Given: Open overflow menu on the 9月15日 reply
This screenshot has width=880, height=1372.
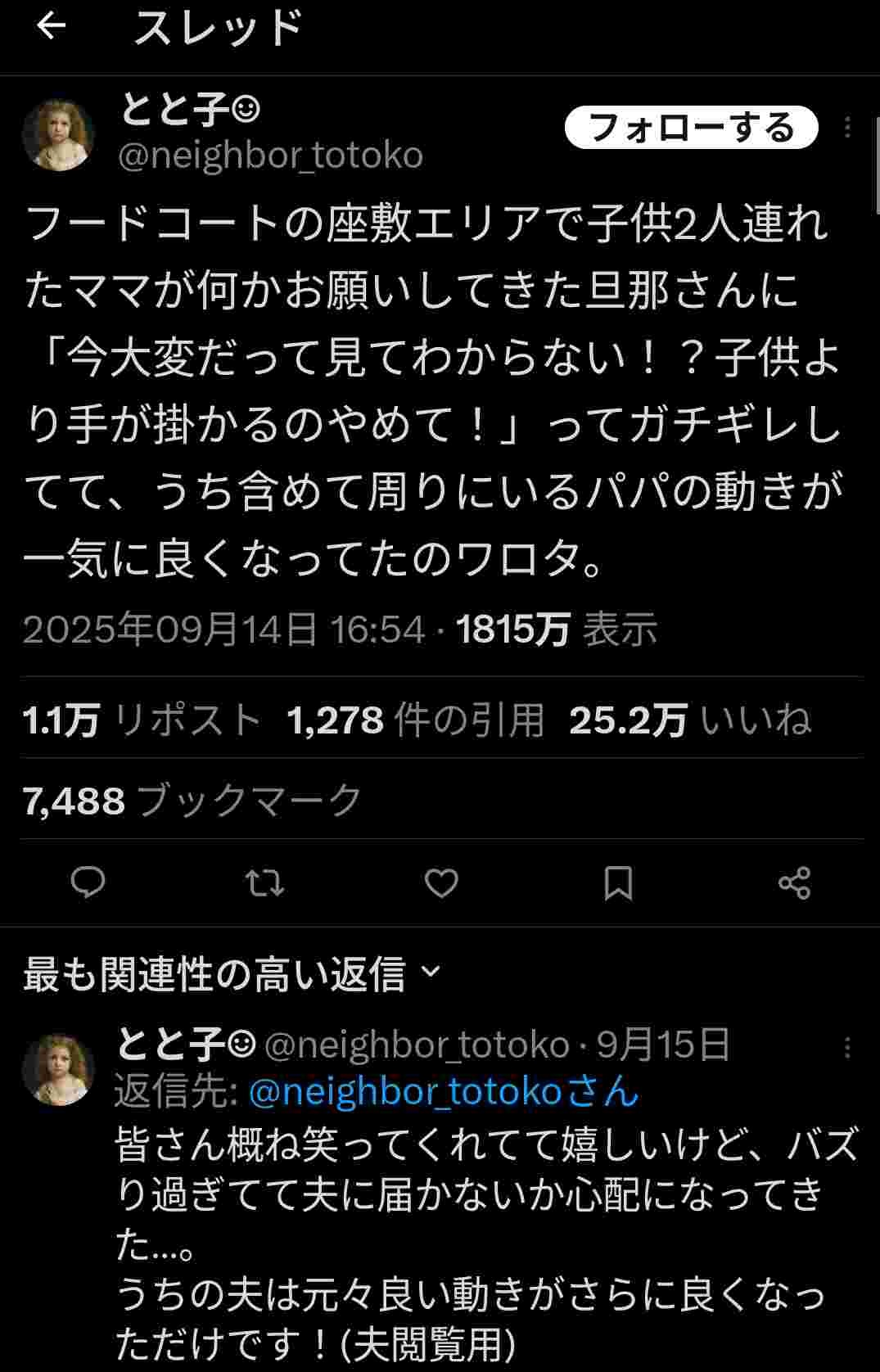Looking at the screenshot, I should 847,1047.
